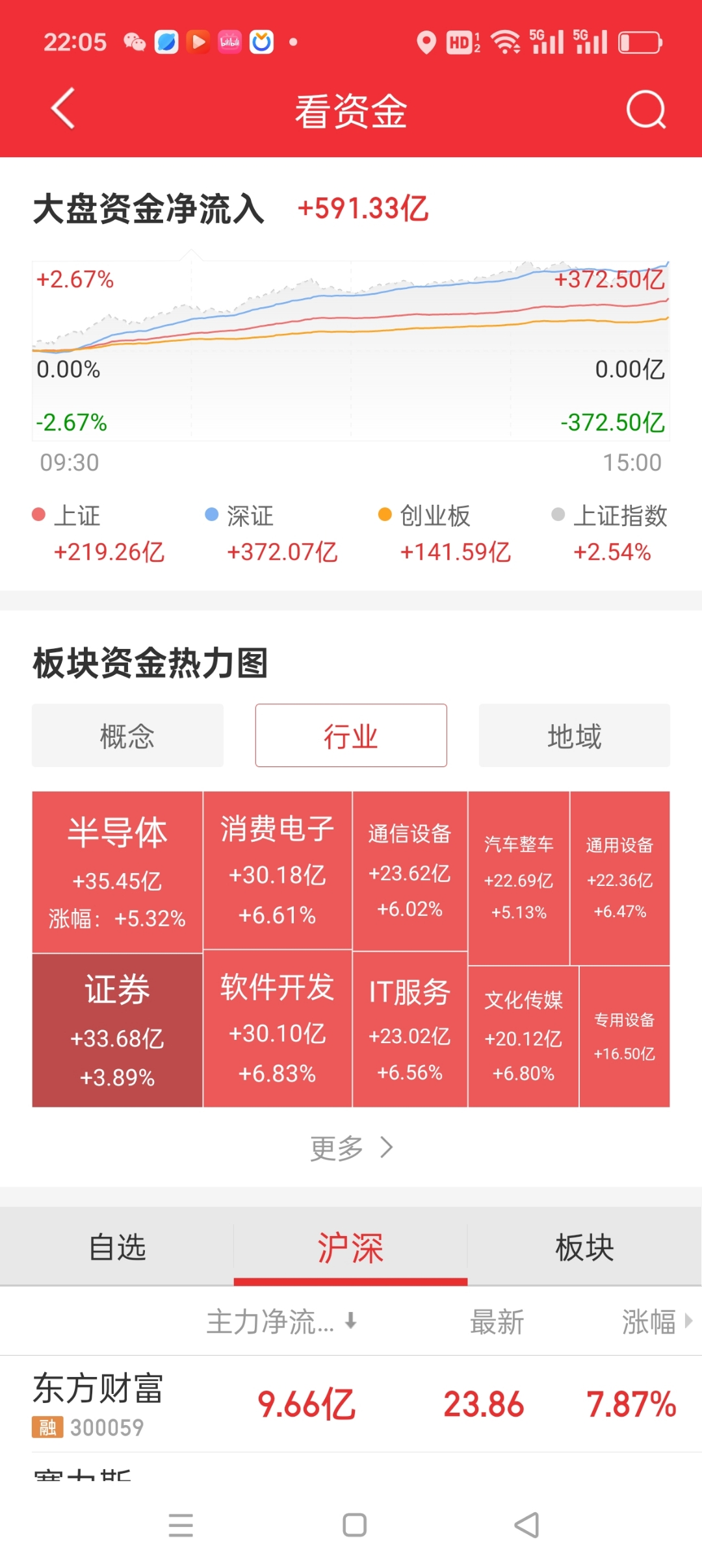Tap the back arrow in the title bar
Screen dimensions: 702x1568
pos(62,109)
